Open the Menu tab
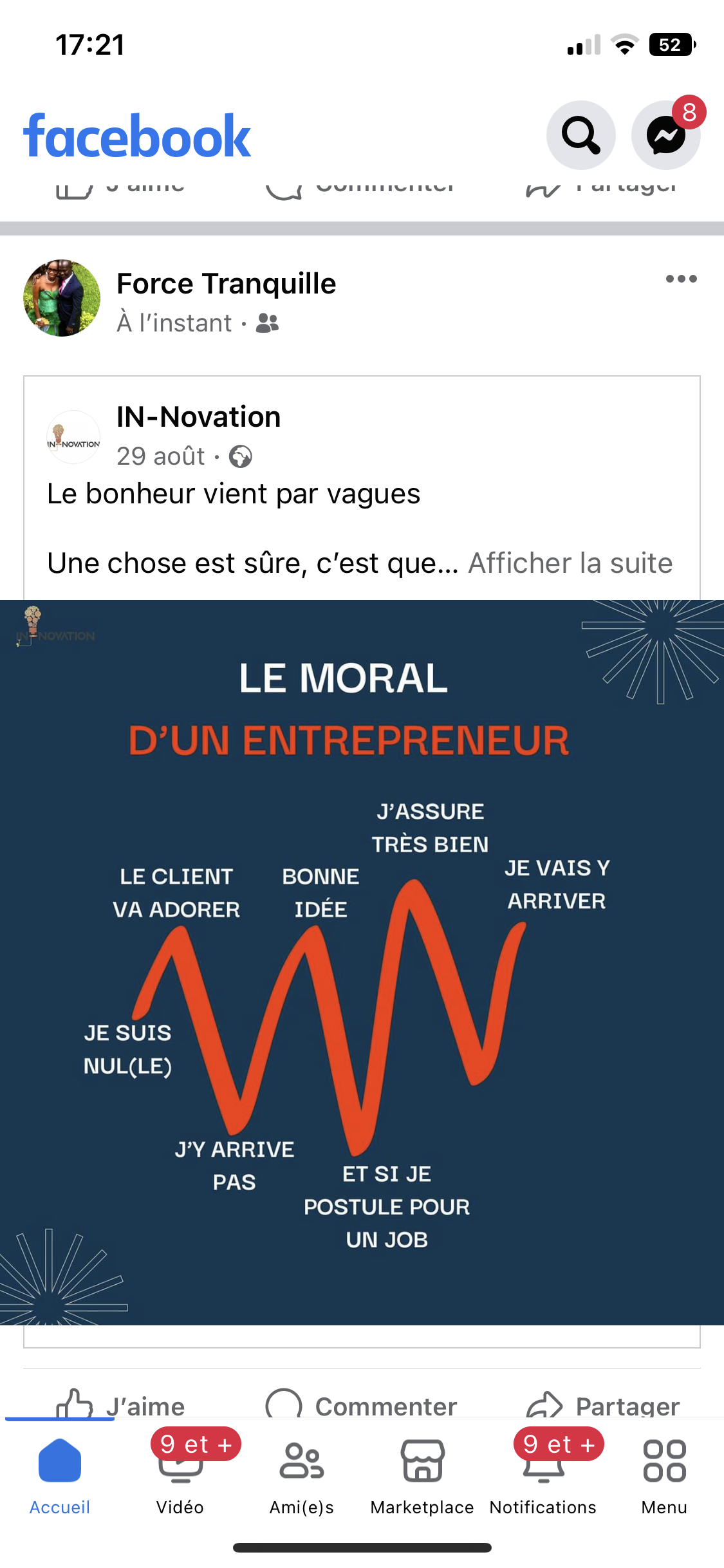 [x=664, y=1475]
